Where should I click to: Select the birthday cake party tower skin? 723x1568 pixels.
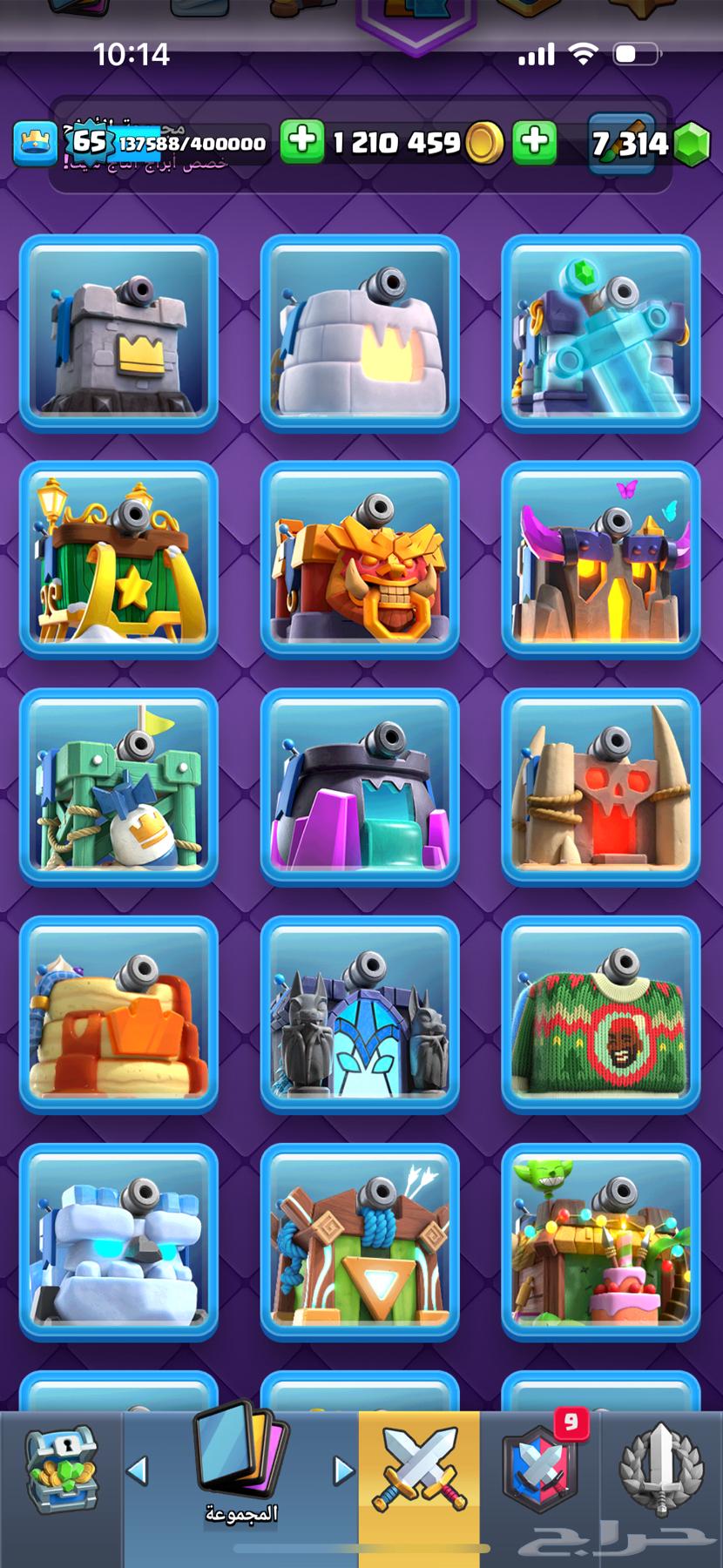click(601, 1241)
